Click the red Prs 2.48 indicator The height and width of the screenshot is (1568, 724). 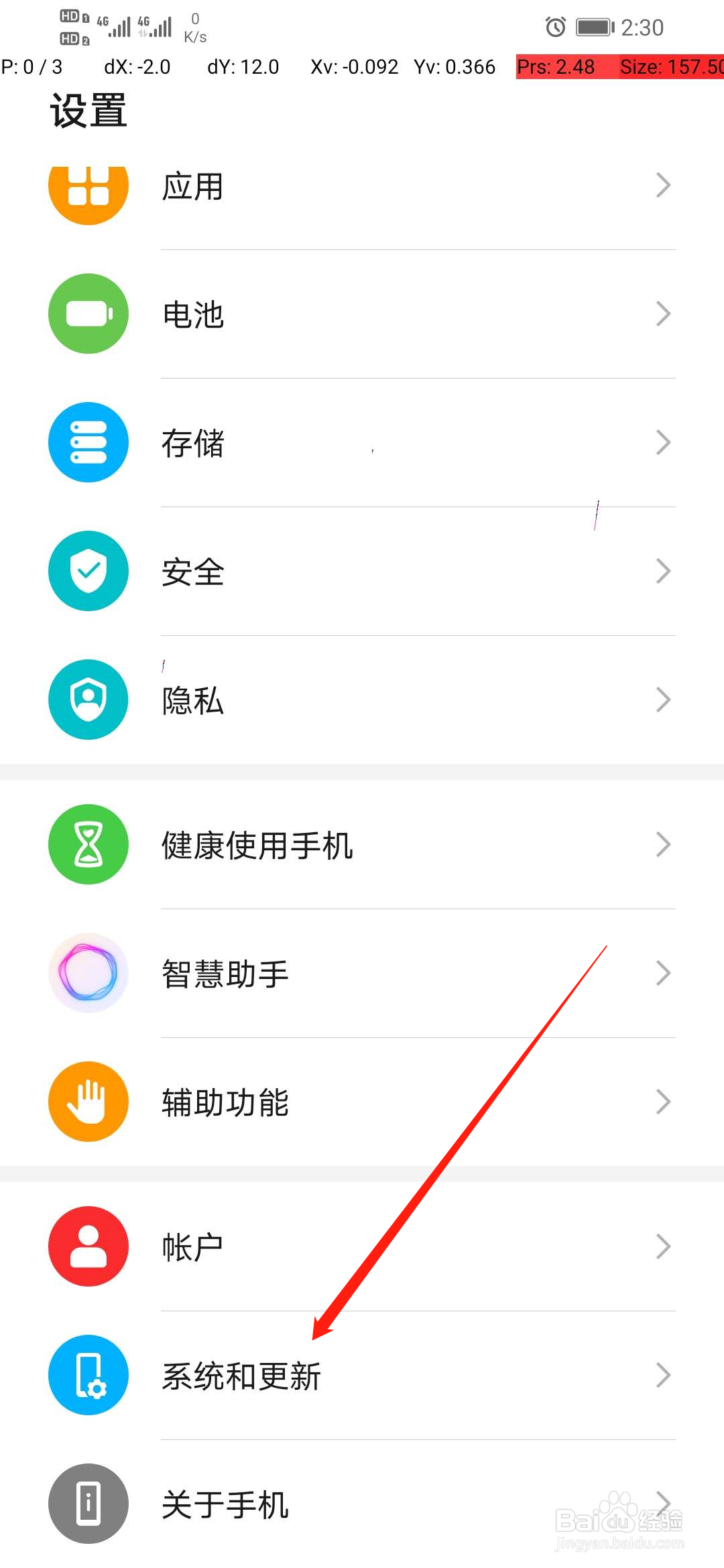pos(556,66)
